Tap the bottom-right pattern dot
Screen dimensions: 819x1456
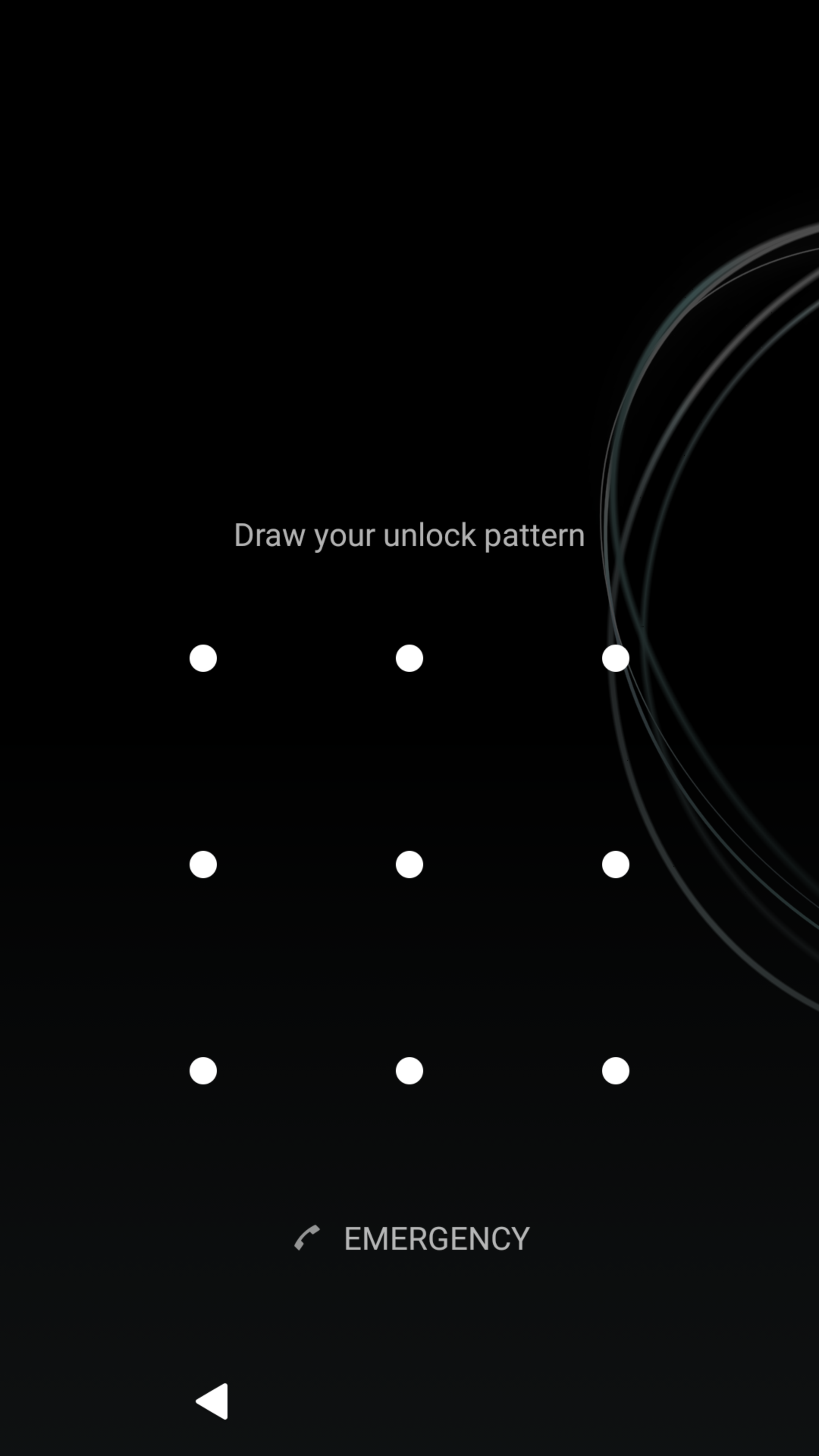pyautogui.click(x=615, y=1070)
